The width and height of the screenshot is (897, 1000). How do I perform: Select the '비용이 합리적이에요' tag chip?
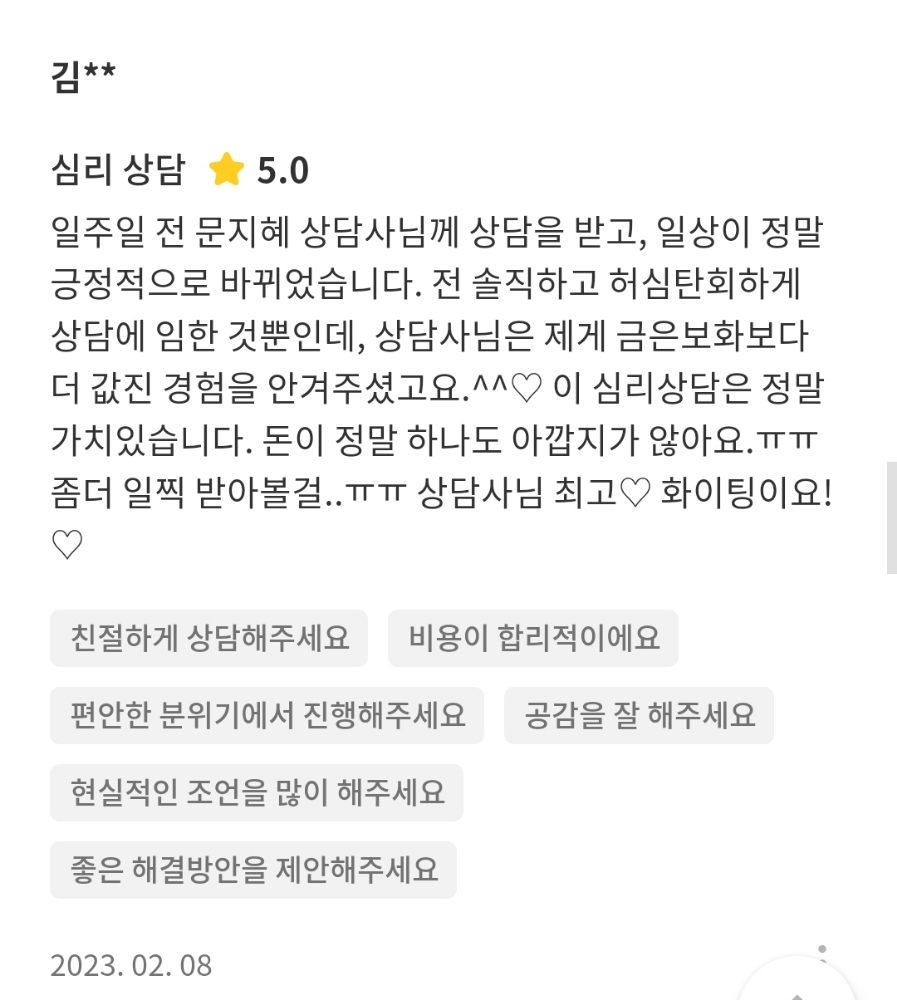(533, 638)
